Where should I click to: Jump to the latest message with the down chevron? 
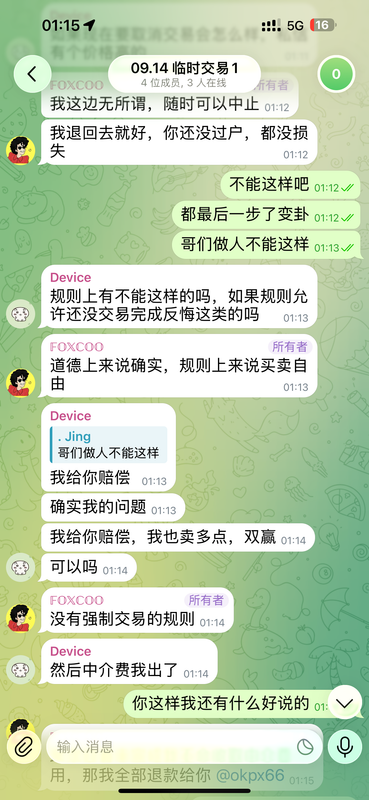pyautogui.click(x=345, y=703)
